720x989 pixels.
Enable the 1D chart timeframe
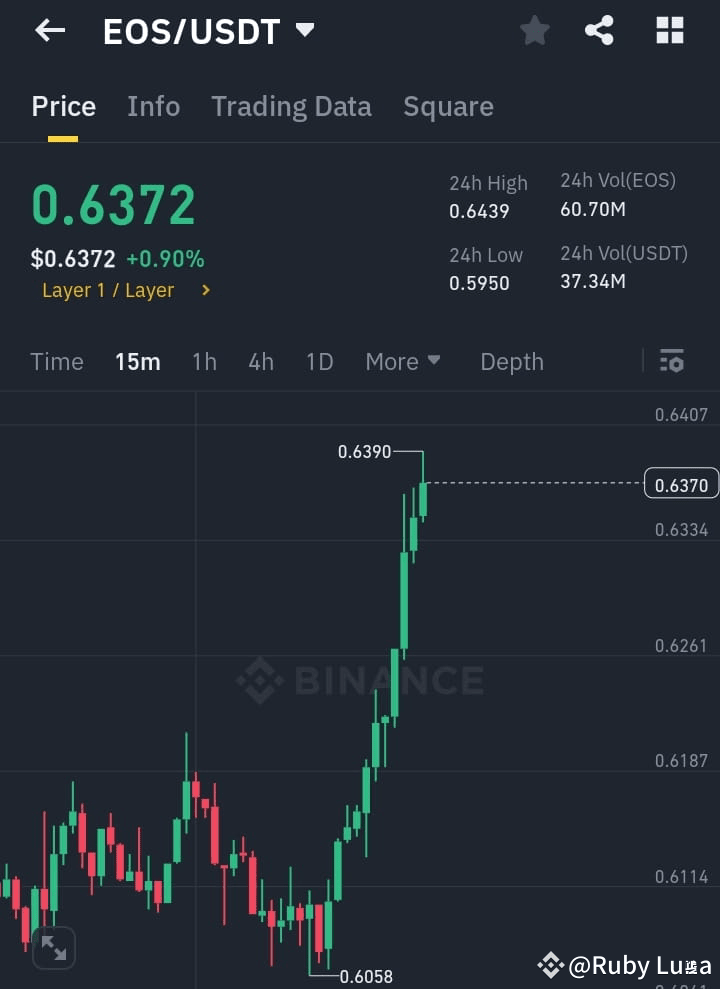pyautogui.click(x=319, y=362)
